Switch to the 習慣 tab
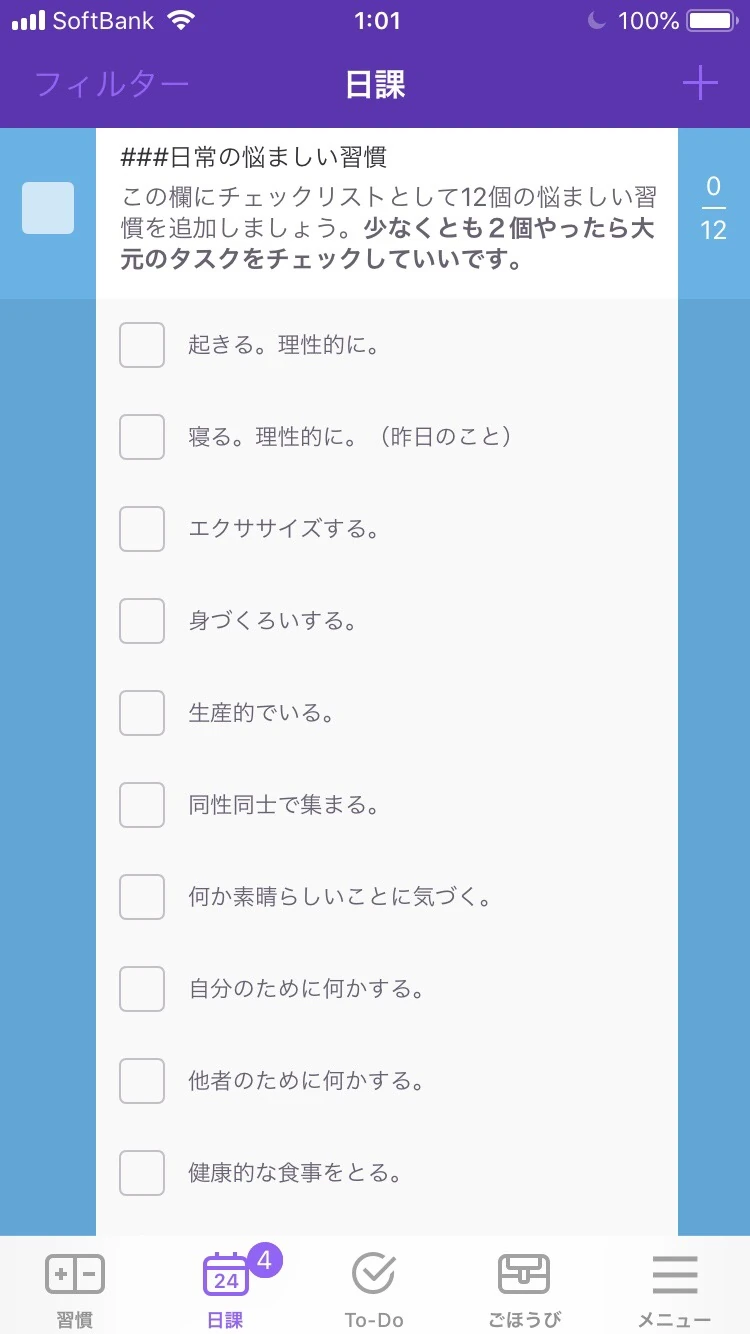Screen dimensions: 750x1334 [75, 1288]
